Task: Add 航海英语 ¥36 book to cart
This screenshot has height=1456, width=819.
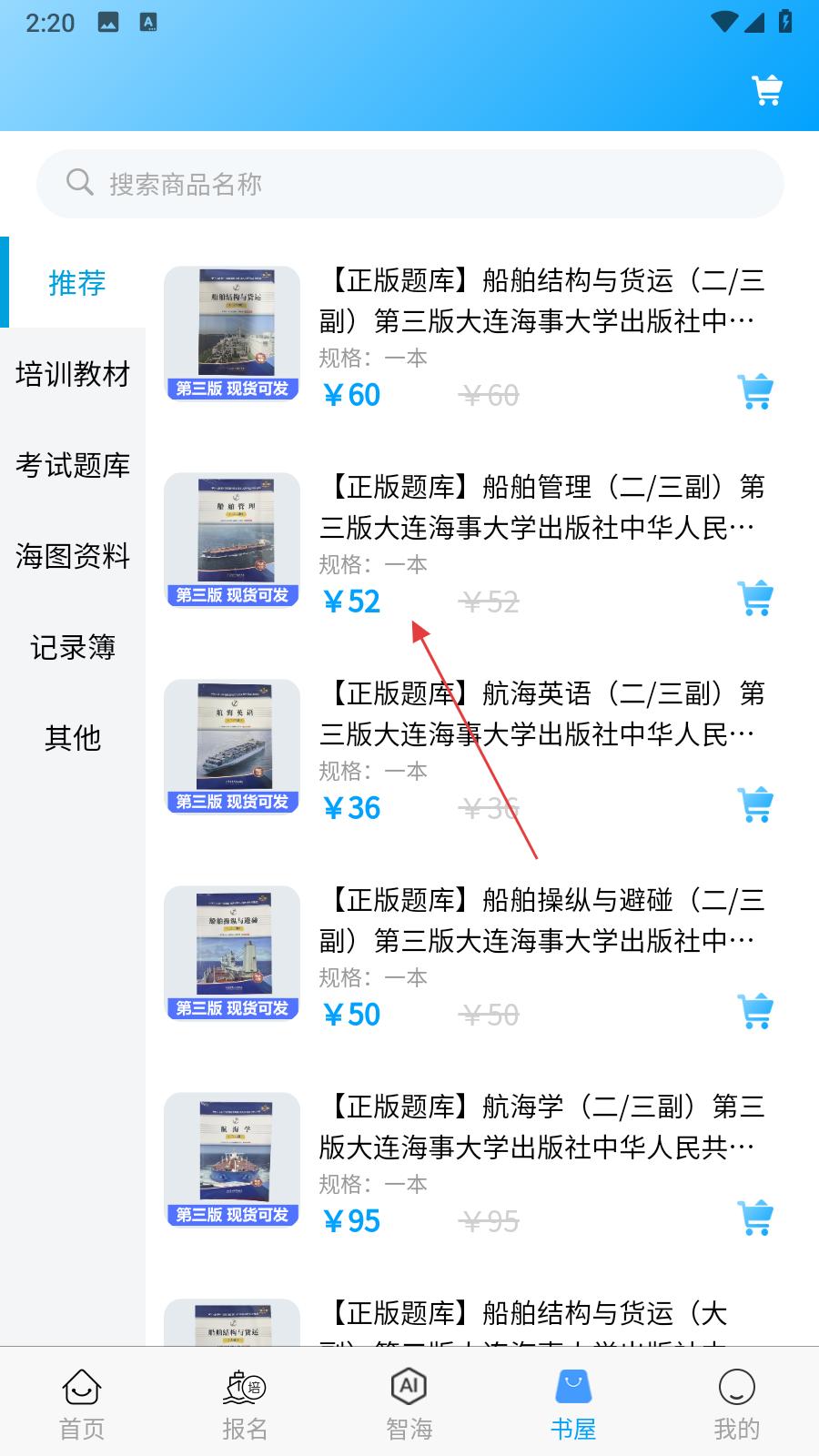Action: (x=755, y=805)
